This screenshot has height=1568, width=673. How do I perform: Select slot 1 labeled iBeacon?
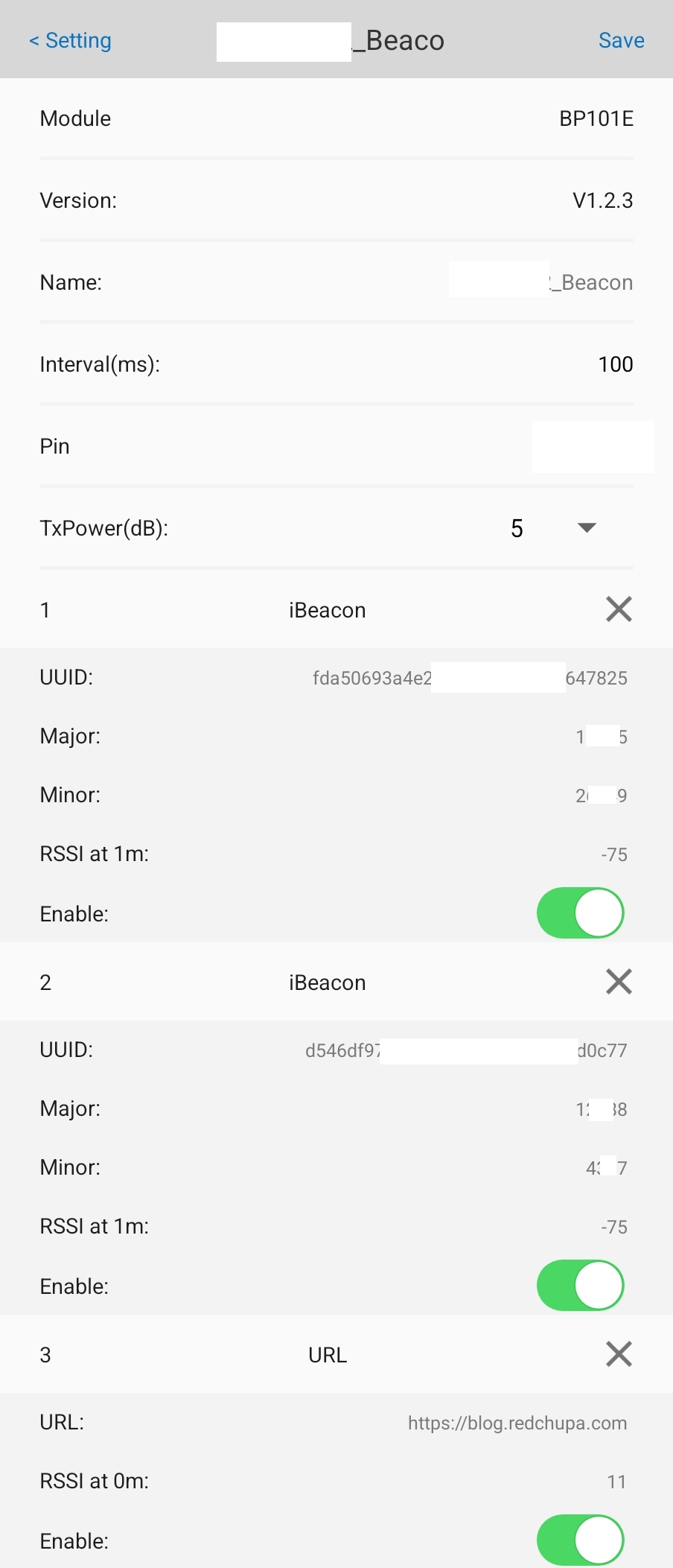tap(327, 609)
